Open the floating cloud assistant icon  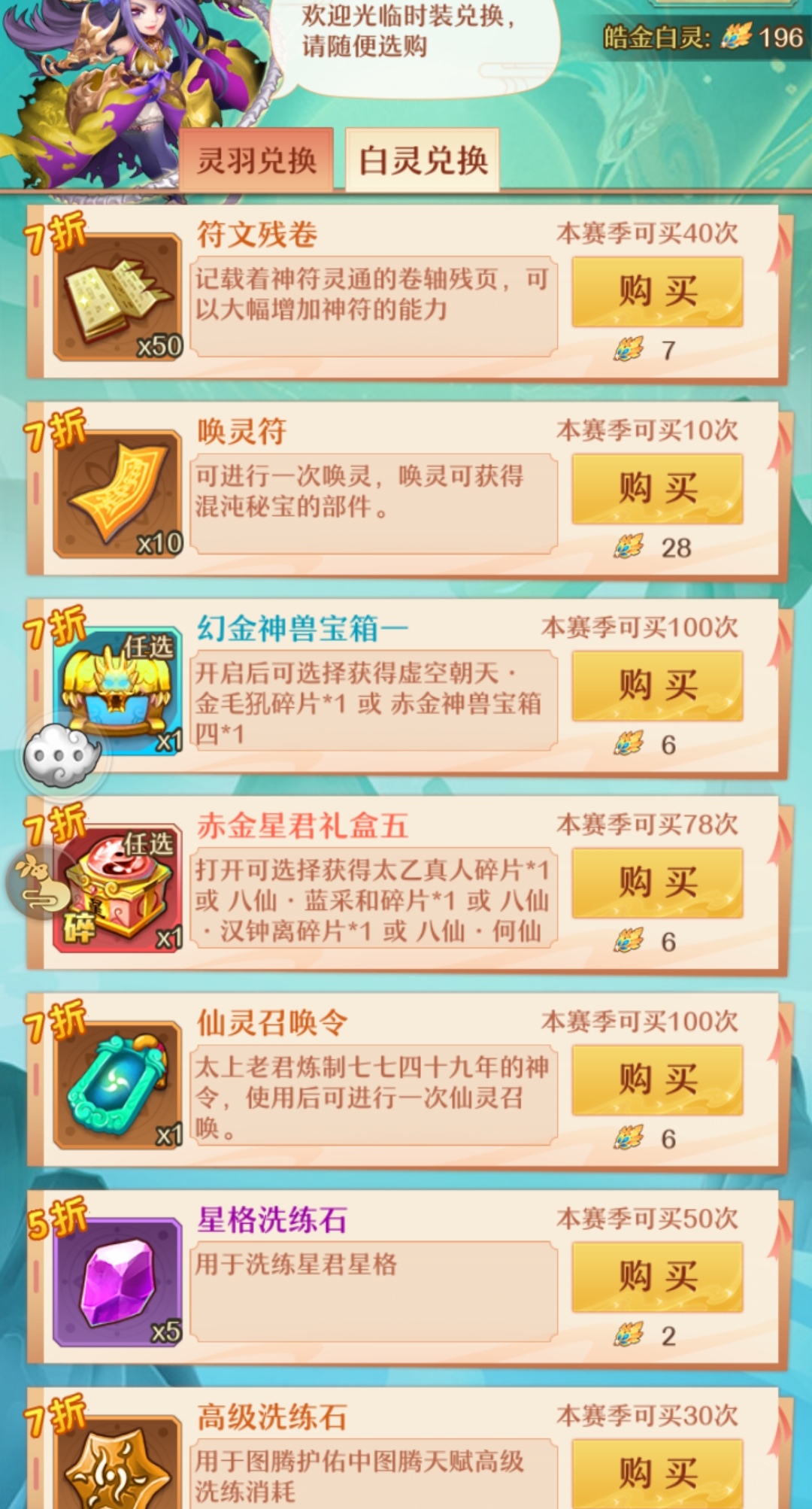pos(62,755)
